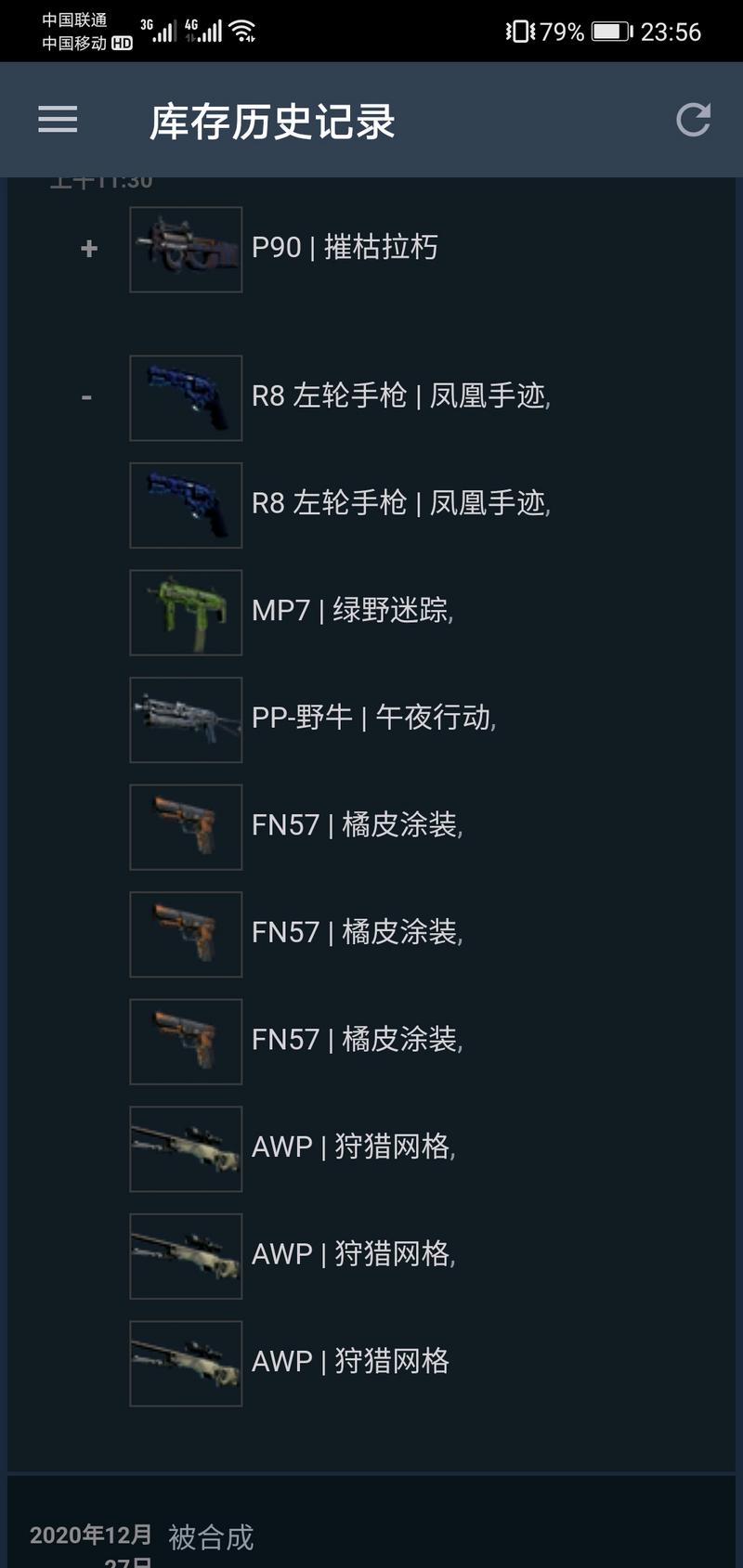743x1568 pixels.
Task: Tap the P90 item thumbnail image
Action: (186, 249)
